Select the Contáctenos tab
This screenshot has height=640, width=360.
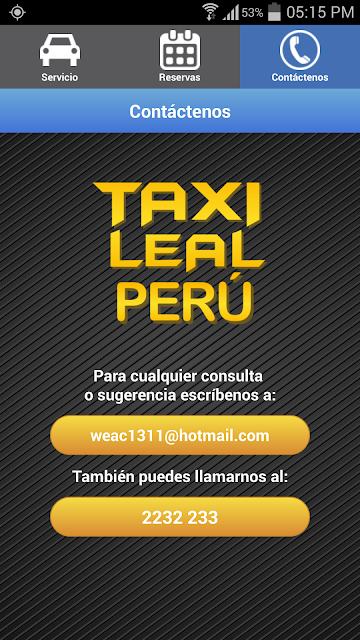(x=300, y=57)
